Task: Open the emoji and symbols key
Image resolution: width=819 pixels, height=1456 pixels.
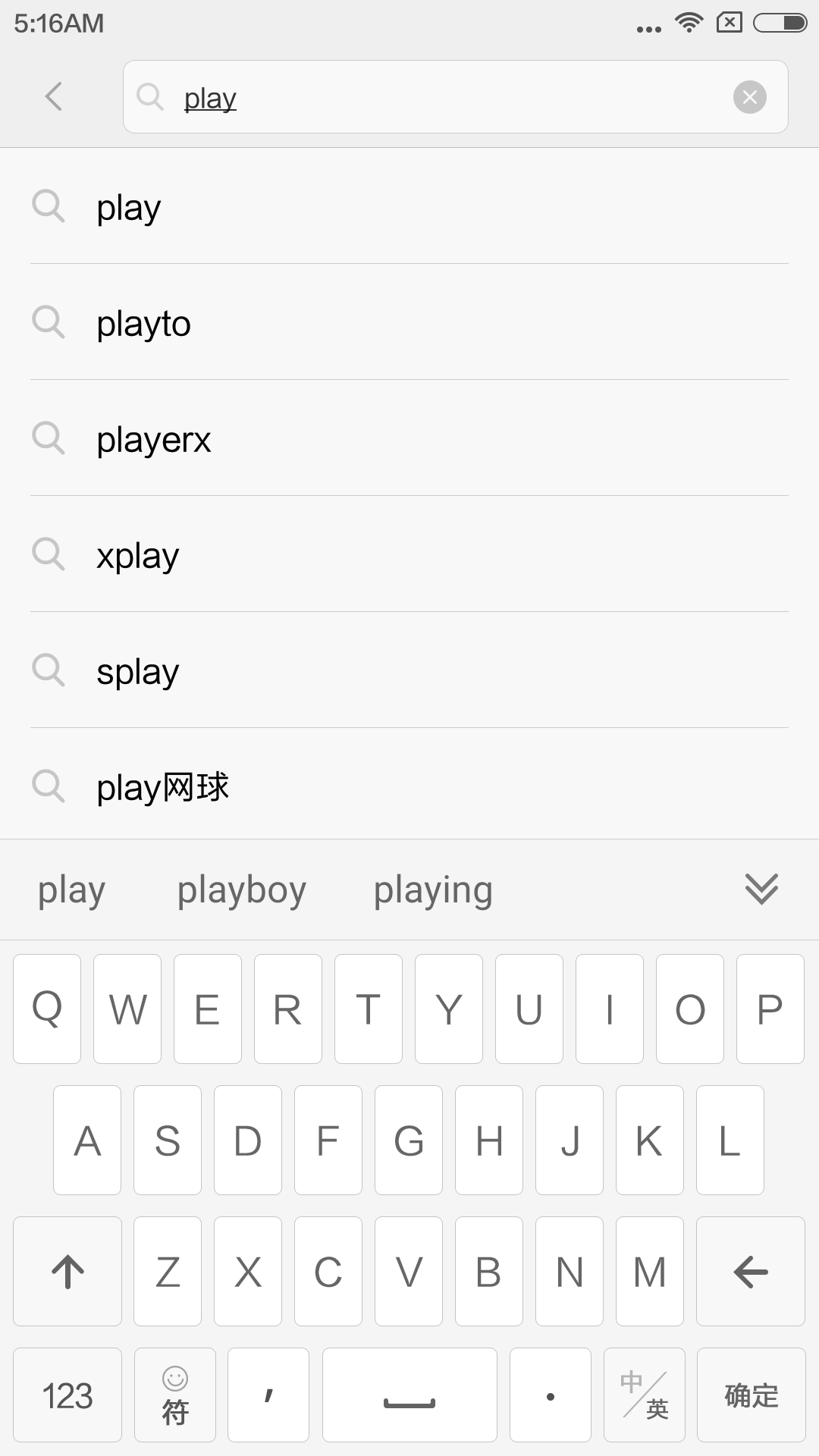Action: coord(175,1395)
